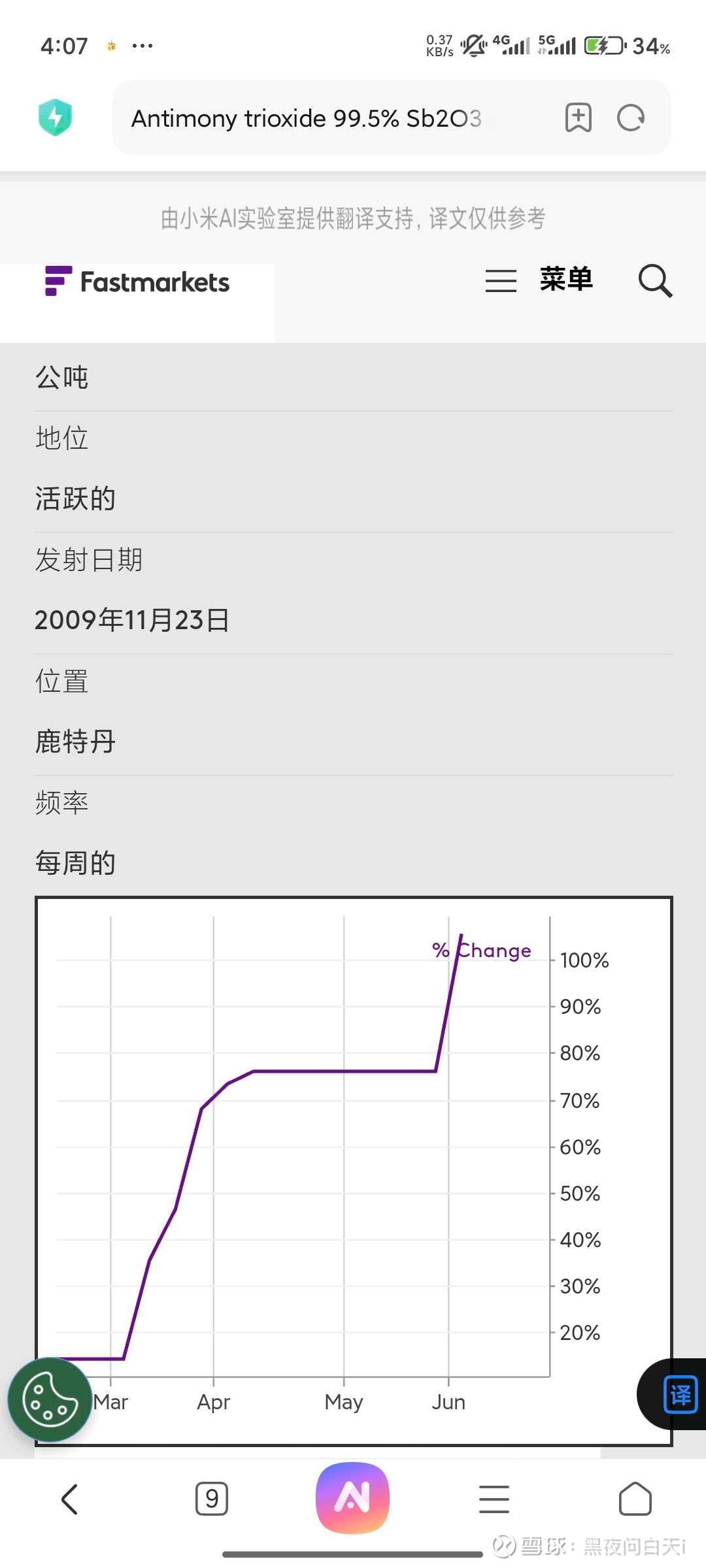Go back using the back arrow
This screenshot has width=706, height=1568.
[x=70, y=1498]
